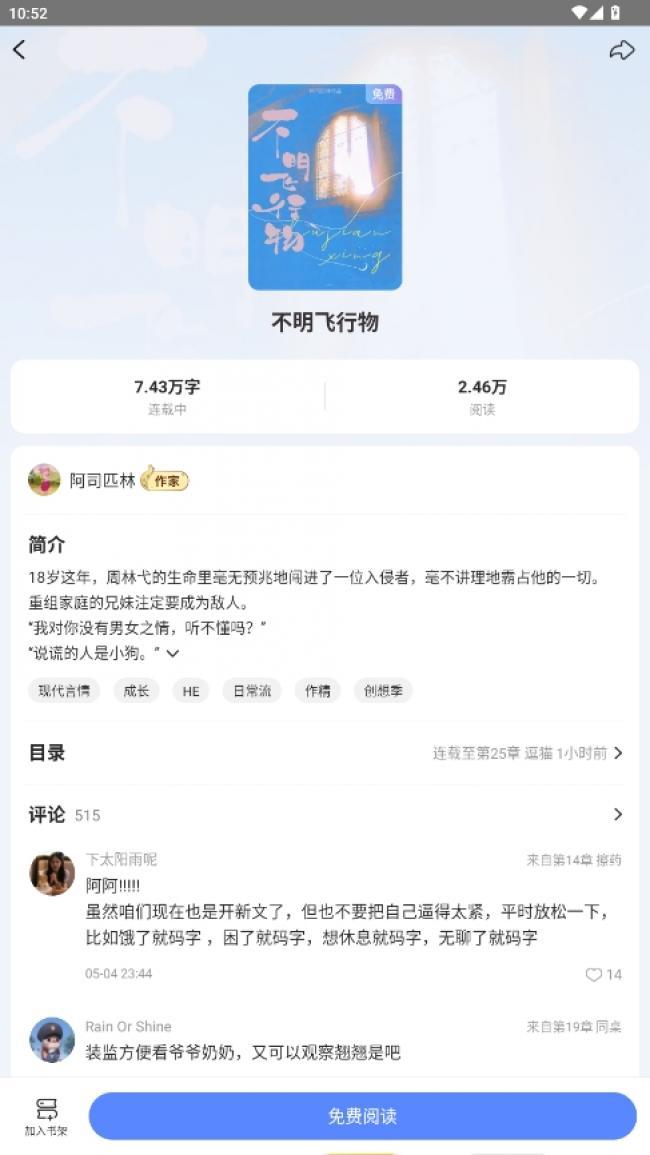This screenshot has height=1155, width=650.
Task: Like 下太阳雨呢's comment
Action: (x=603, y=974)
